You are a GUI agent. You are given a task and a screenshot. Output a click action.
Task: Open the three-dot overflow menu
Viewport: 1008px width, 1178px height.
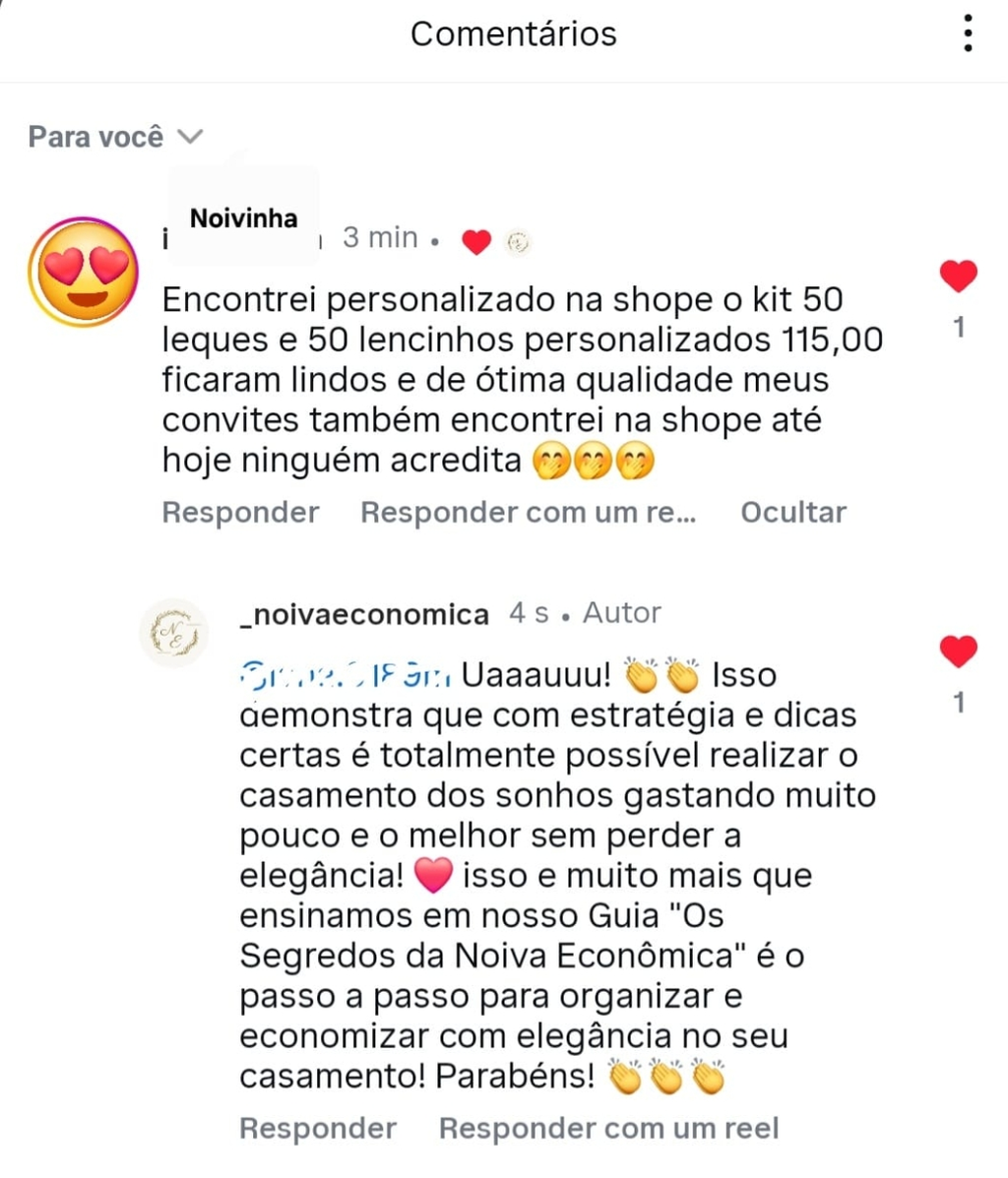point(969,33)
